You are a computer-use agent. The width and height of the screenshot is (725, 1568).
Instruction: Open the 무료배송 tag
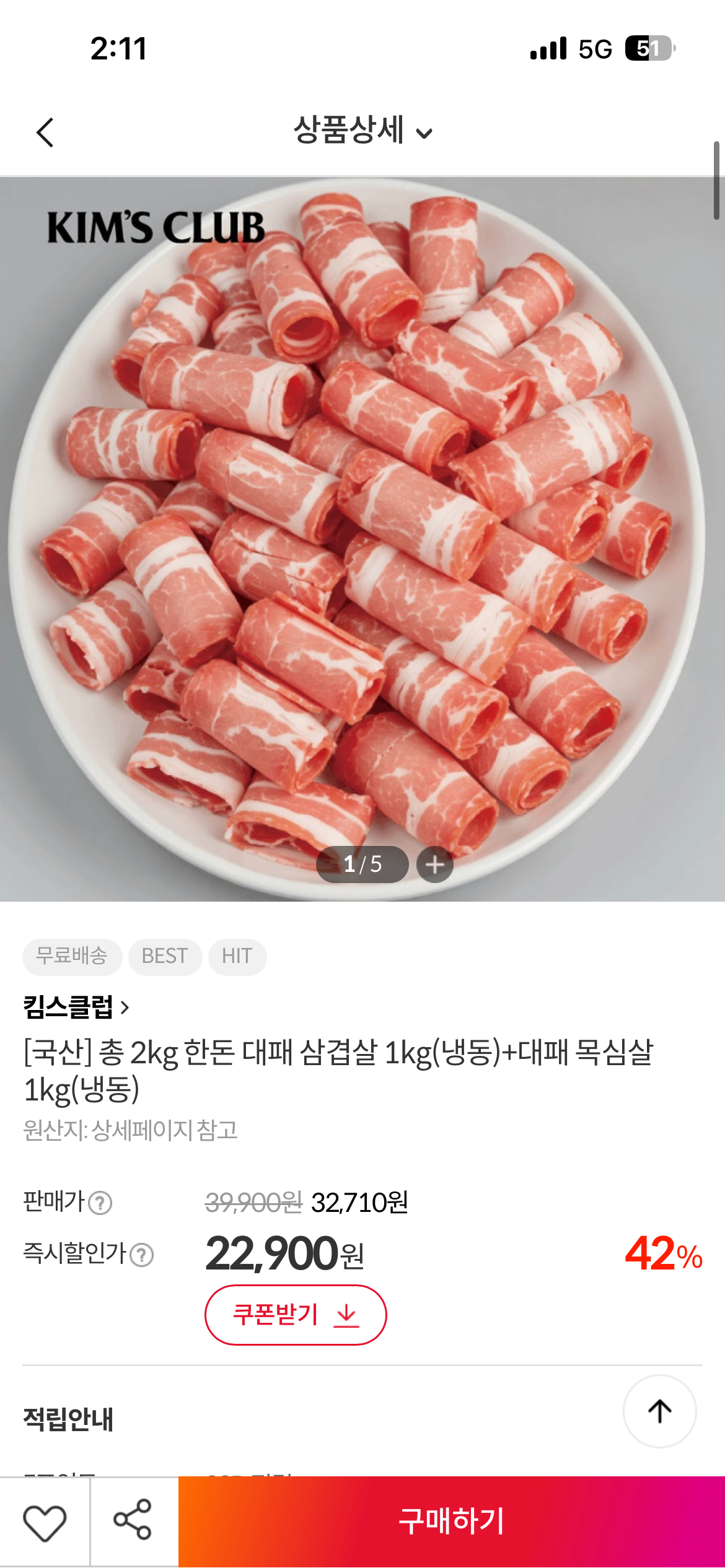tap(72, 957)
